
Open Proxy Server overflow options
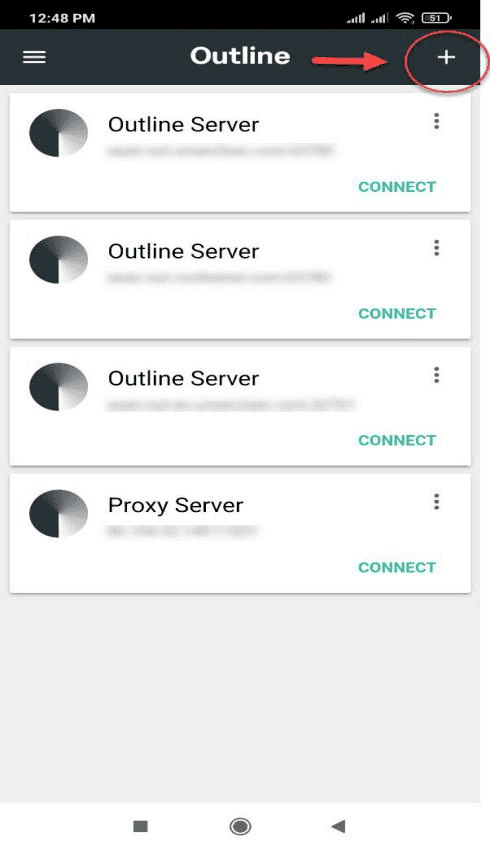(x=436, y=502)
